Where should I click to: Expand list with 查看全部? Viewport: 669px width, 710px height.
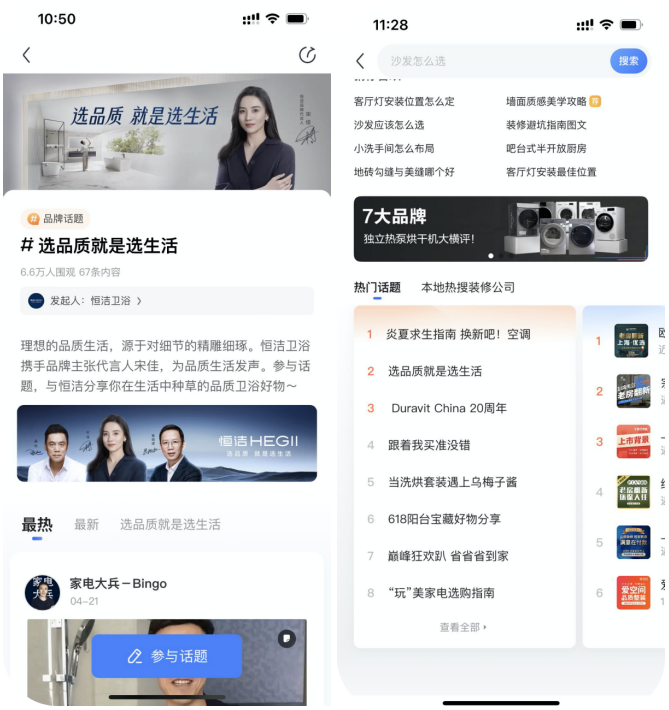click(463, 627)
